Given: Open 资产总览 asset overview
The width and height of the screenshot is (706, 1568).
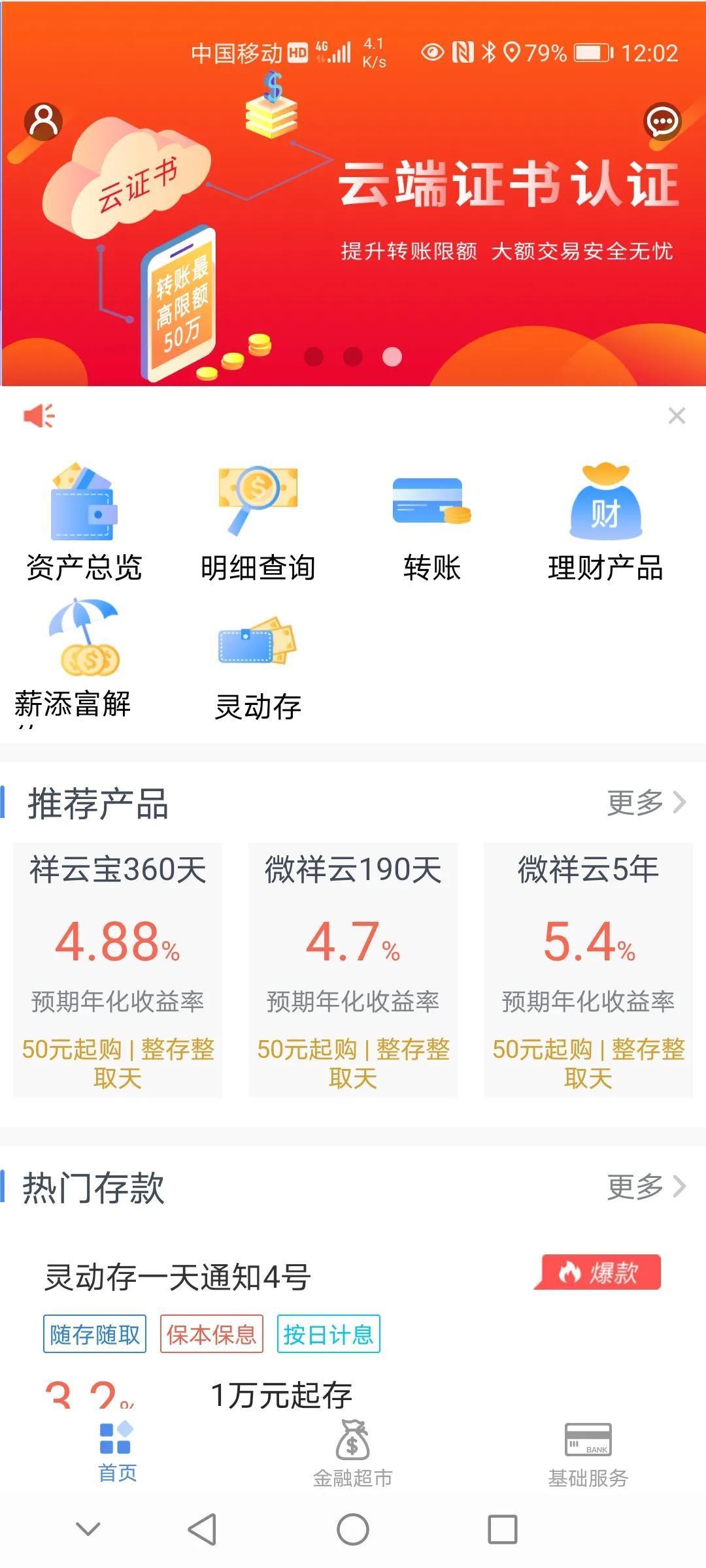Looking at the screenshot, I should pyautogui.click(x=84, y=523).
